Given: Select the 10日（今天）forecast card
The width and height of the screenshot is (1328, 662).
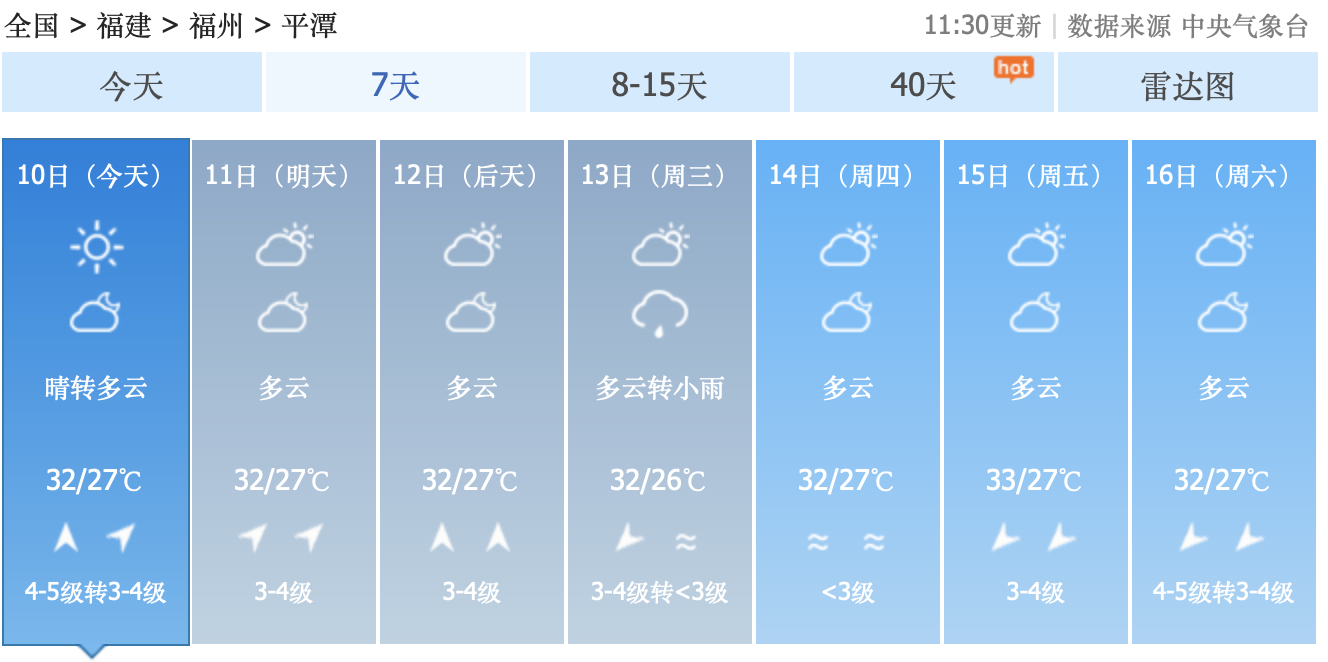Looking at the screenshot, I should [x=95, y=390].
